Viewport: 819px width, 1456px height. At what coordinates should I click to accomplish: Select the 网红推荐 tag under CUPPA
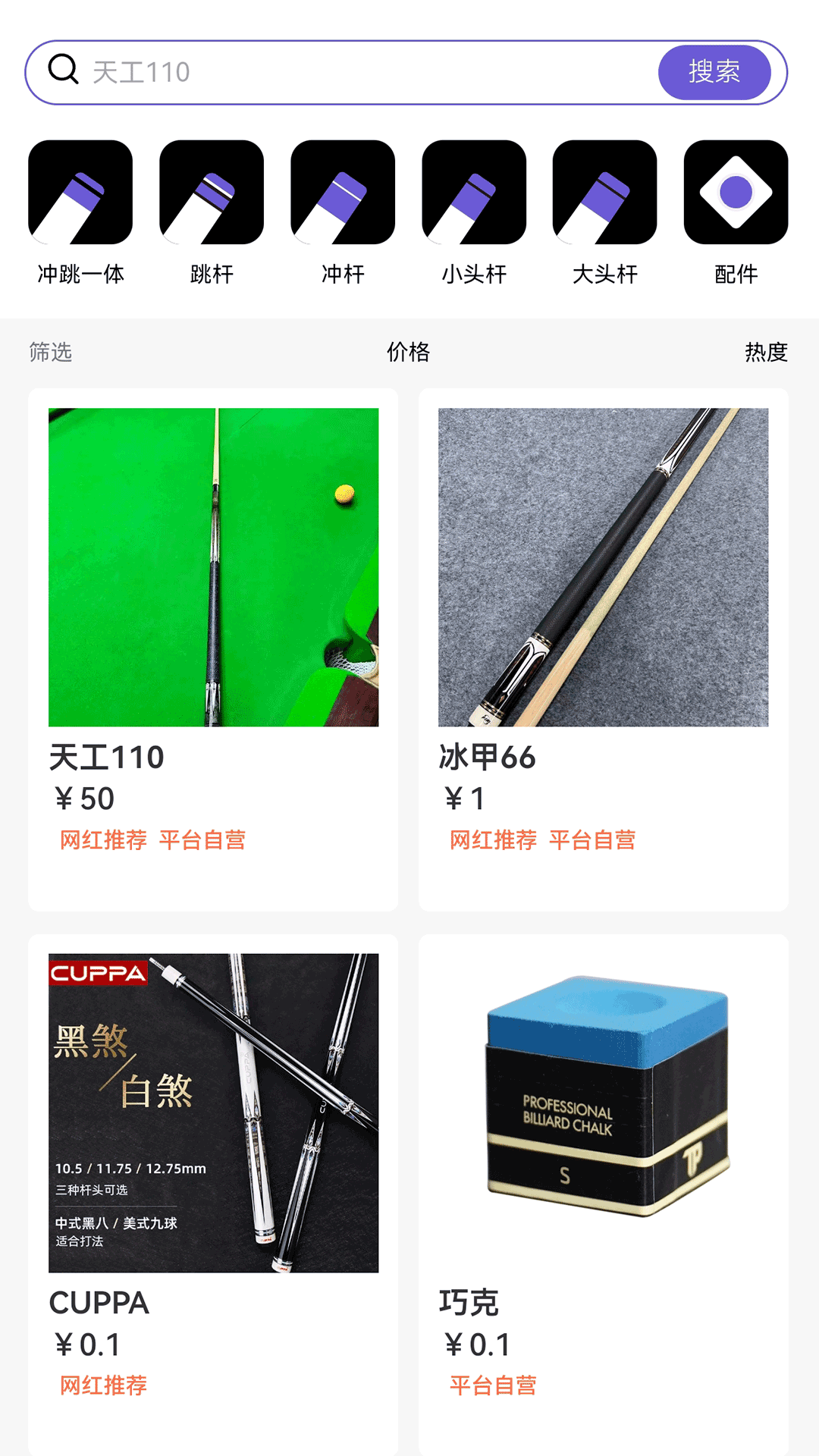tap(104, 1385)
